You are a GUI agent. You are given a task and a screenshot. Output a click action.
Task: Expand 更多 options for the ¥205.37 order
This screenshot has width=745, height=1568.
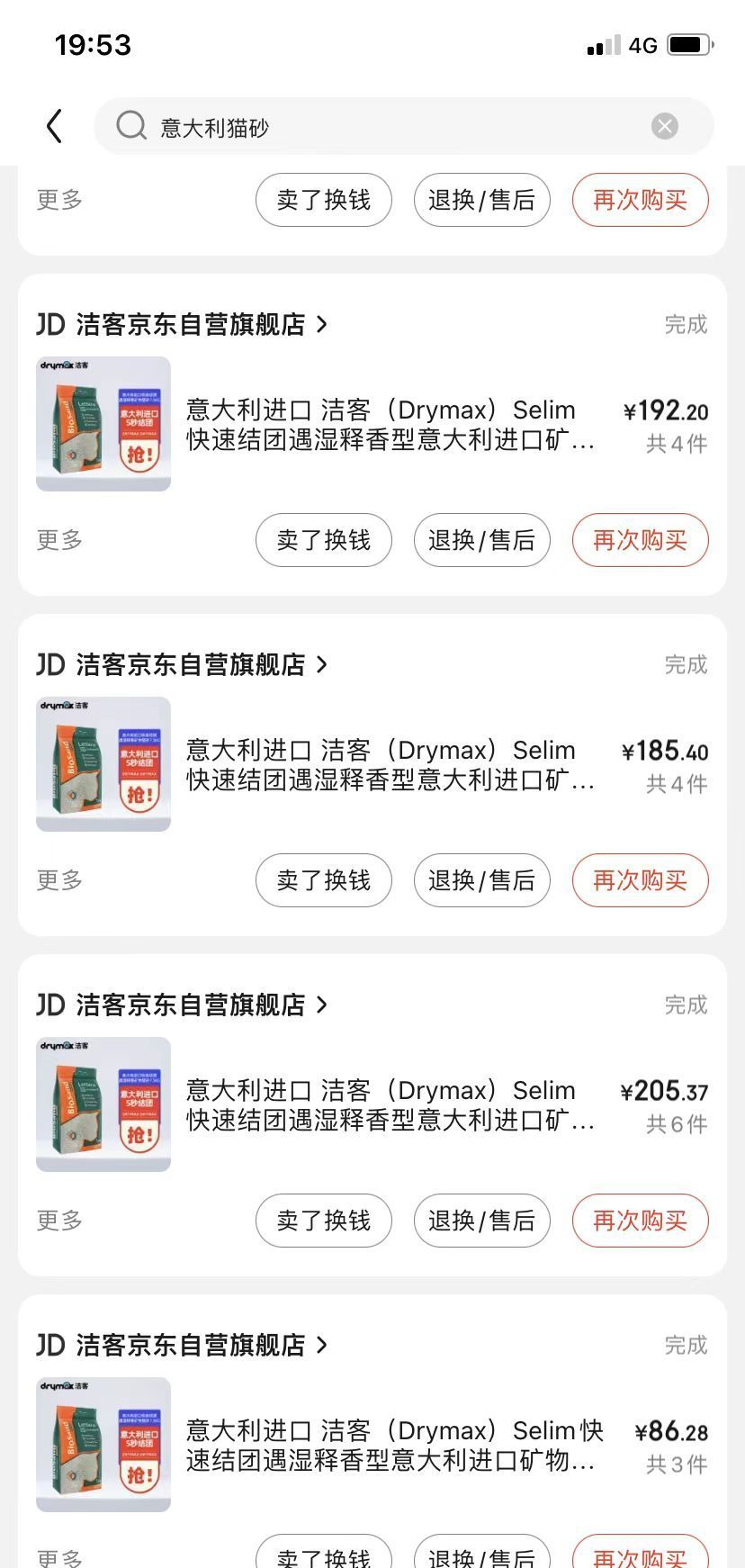click(x=59, y=1221)
